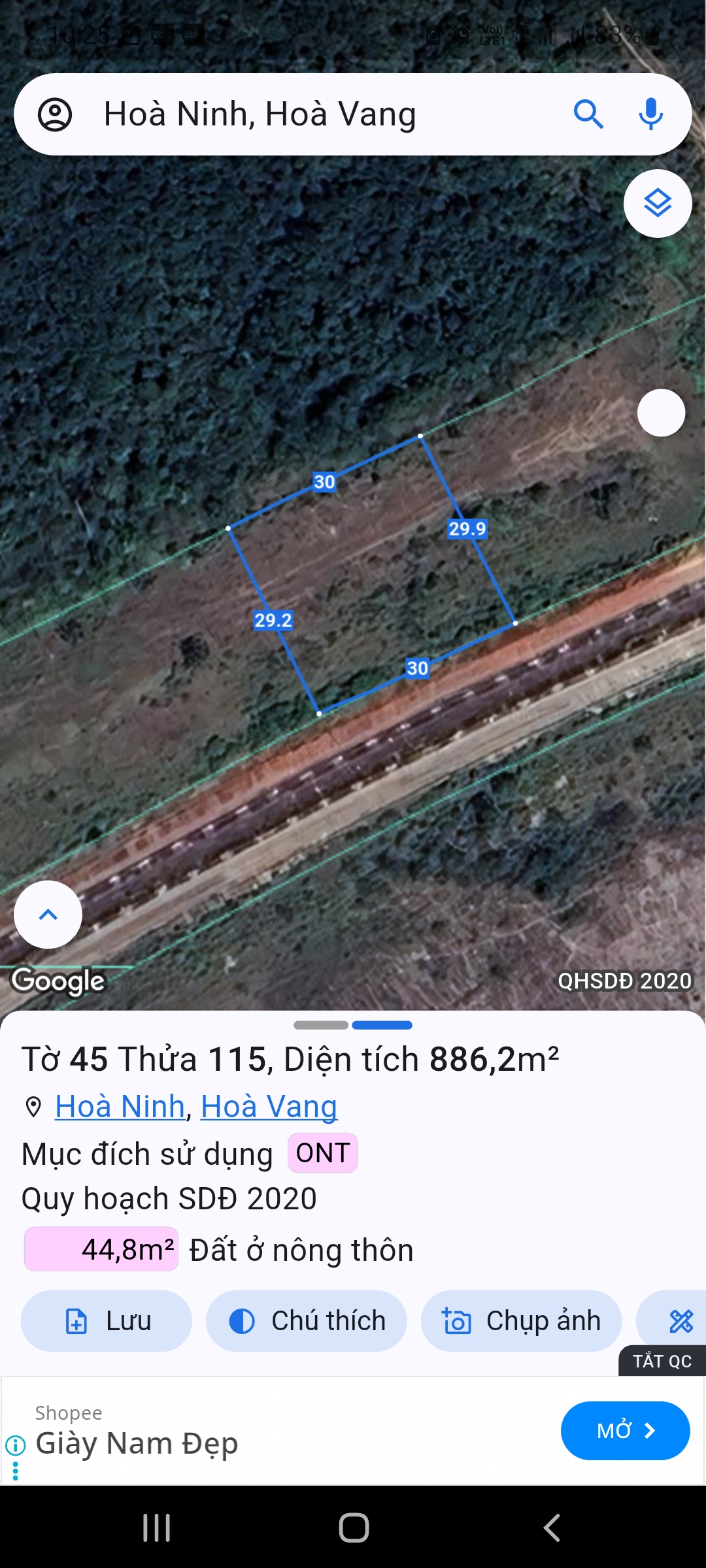Tap the pink ONT land-use badge
The width and height of the screenshot is (706, 1568).
click(322, 1152)
